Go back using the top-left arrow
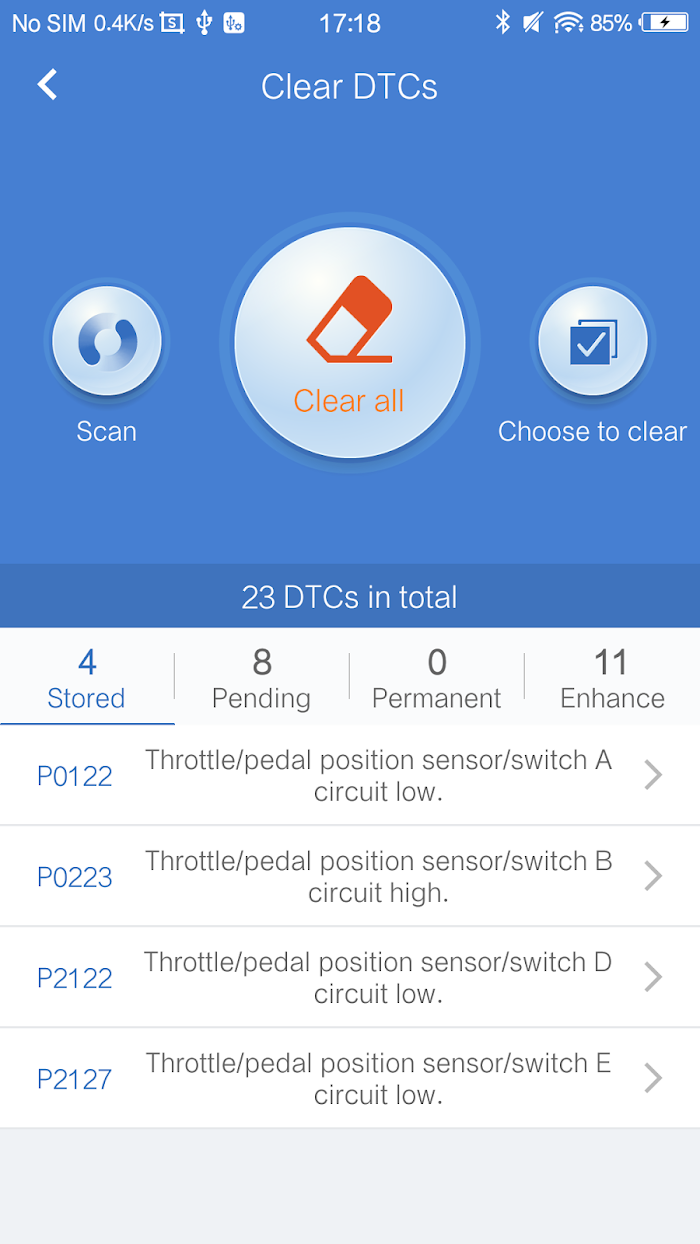Viewport: 700px width, 1244px height. tap(47, 85)
